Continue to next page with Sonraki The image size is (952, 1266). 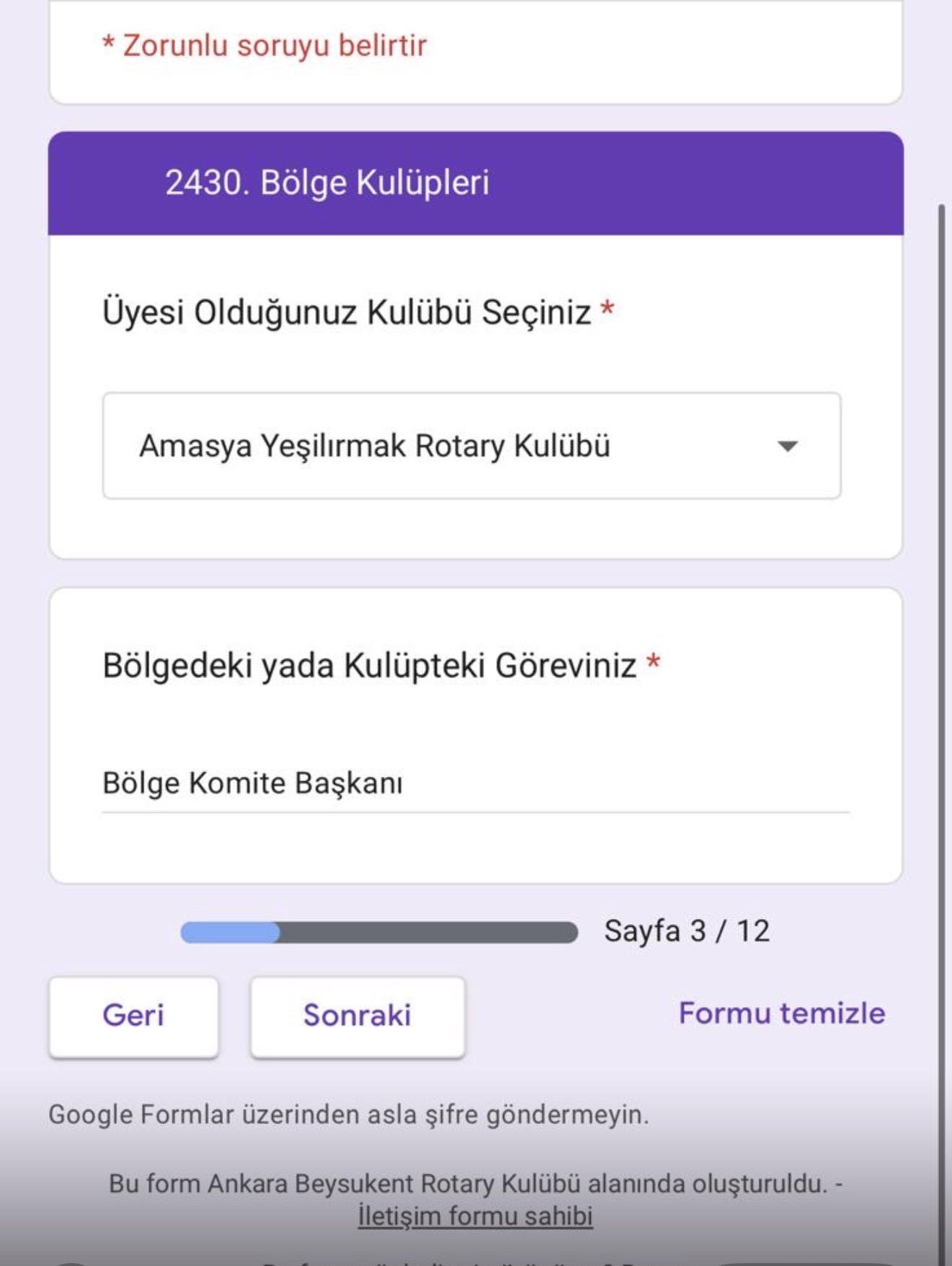click(x=357, y=1016)
